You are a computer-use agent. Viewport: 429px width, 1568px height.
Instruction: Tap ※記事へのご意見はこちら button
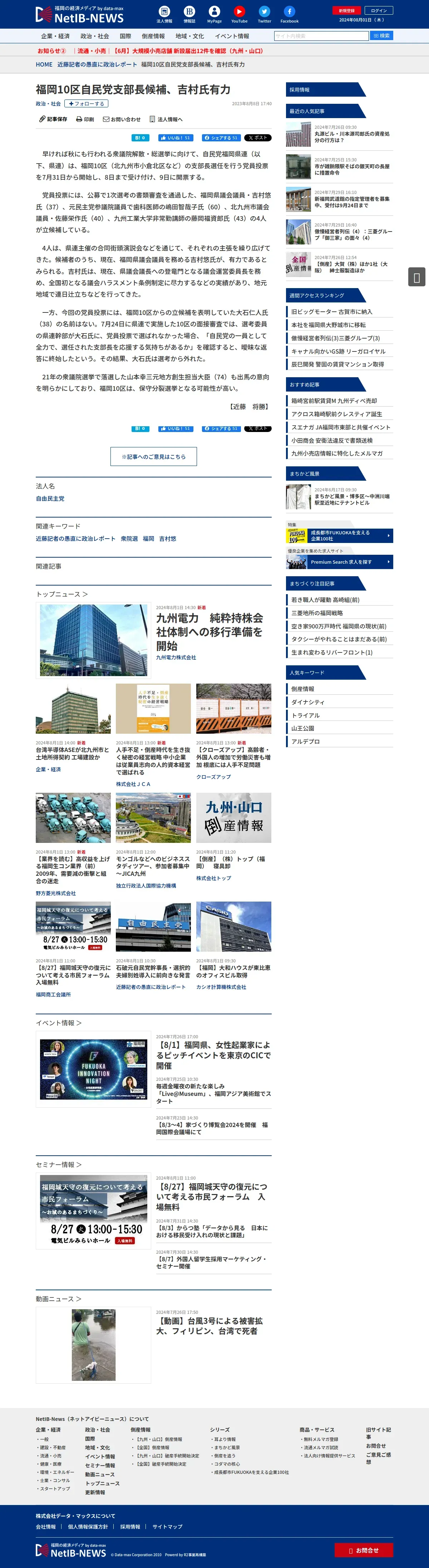[x=154, y=457]
